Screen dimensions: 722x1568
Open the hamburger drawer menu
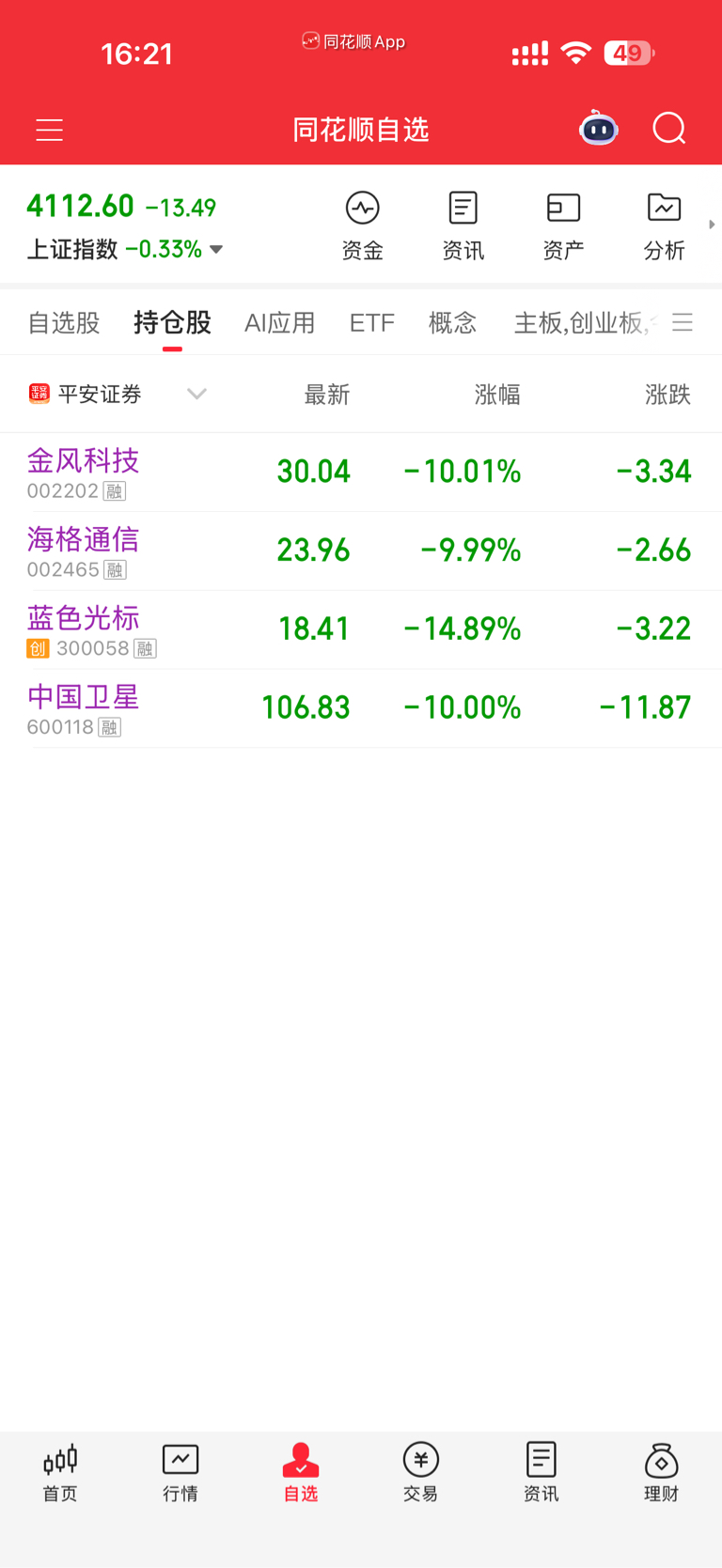tap(50, 130)
